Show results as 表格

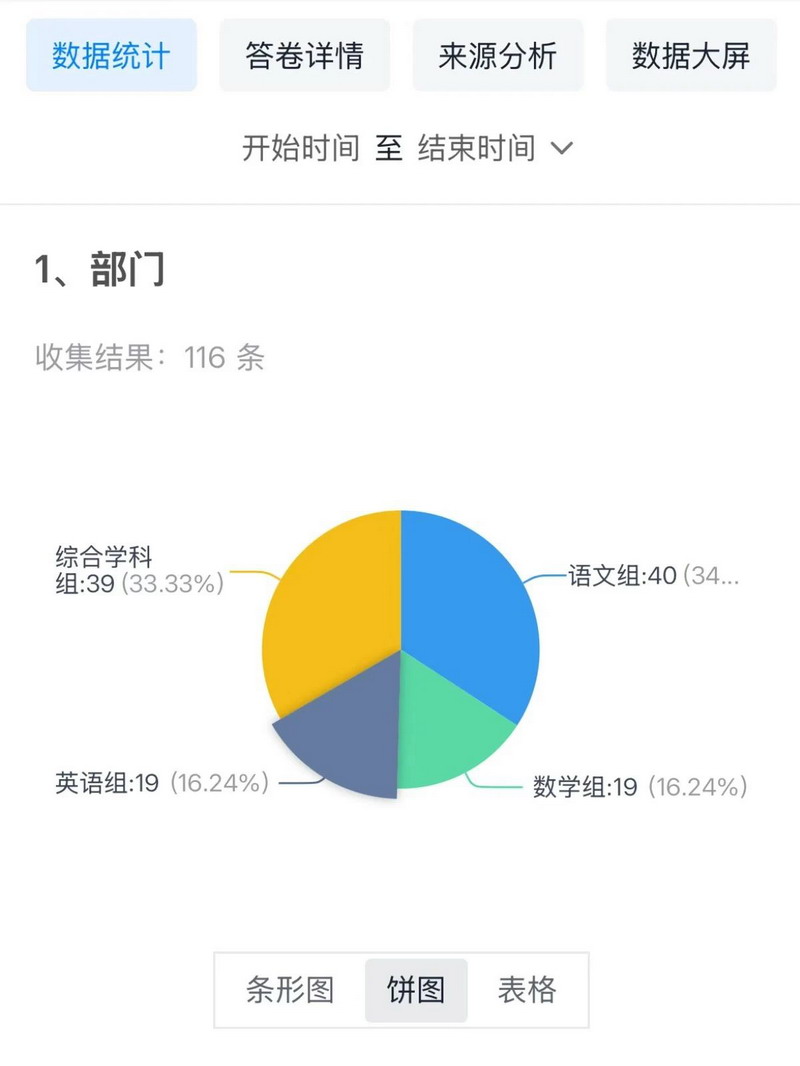click(527, 990)
